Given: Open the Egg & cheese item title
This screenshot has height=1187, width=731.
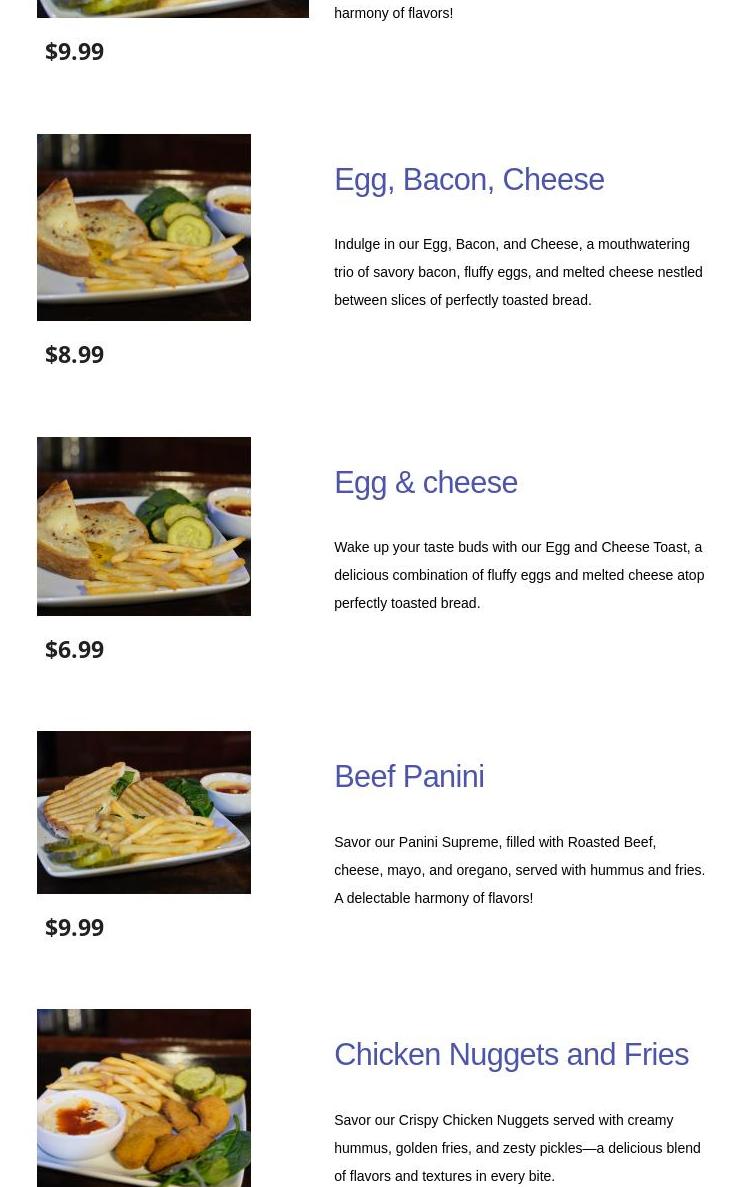Looking at the screenshot, I should (x=425, y=483).
